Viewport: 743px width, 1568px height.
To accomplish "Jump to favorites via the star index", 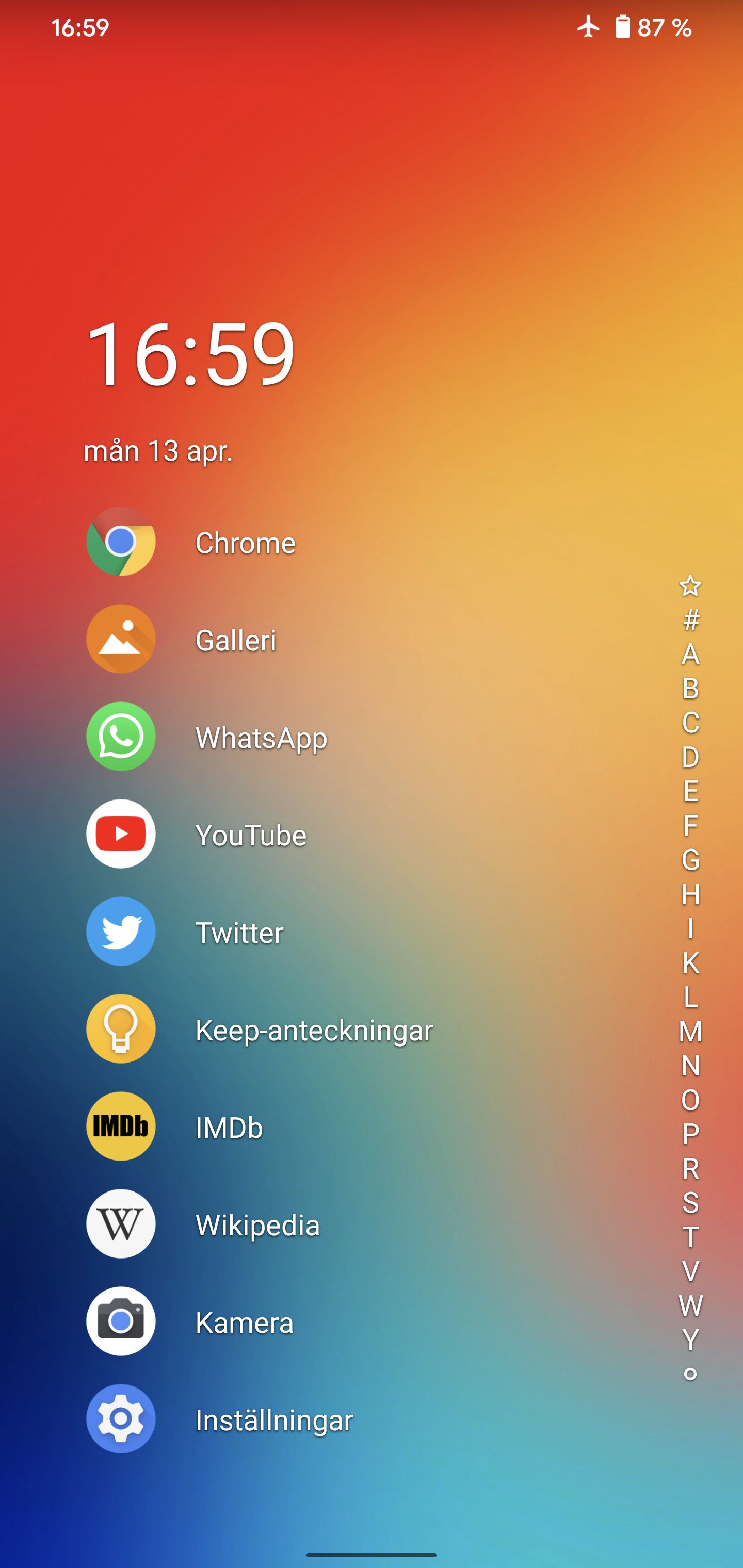I will (690, 585).
